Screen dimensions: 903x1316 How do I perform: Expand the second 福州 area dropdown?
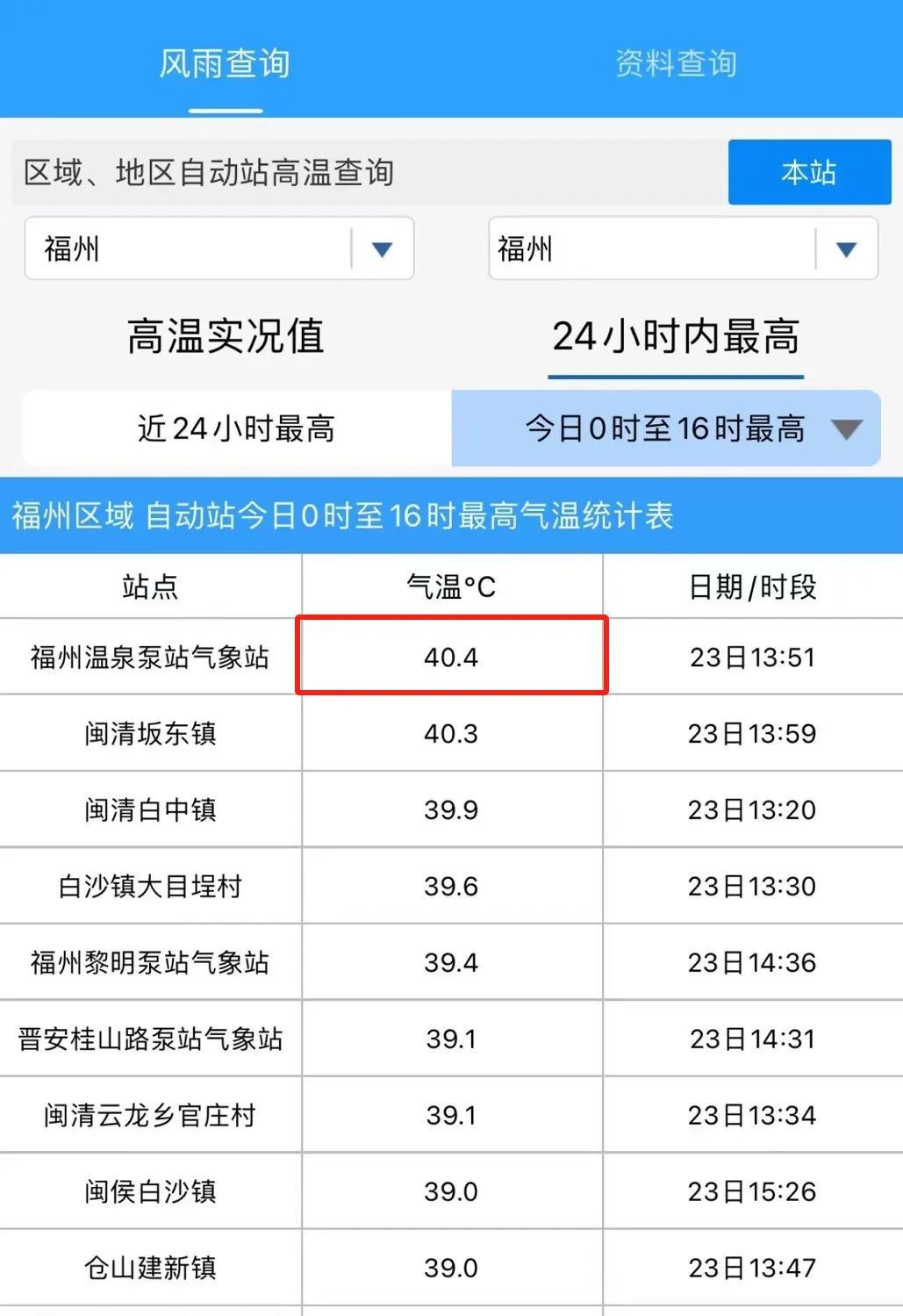pyautogui.click(x=845, y=249)
